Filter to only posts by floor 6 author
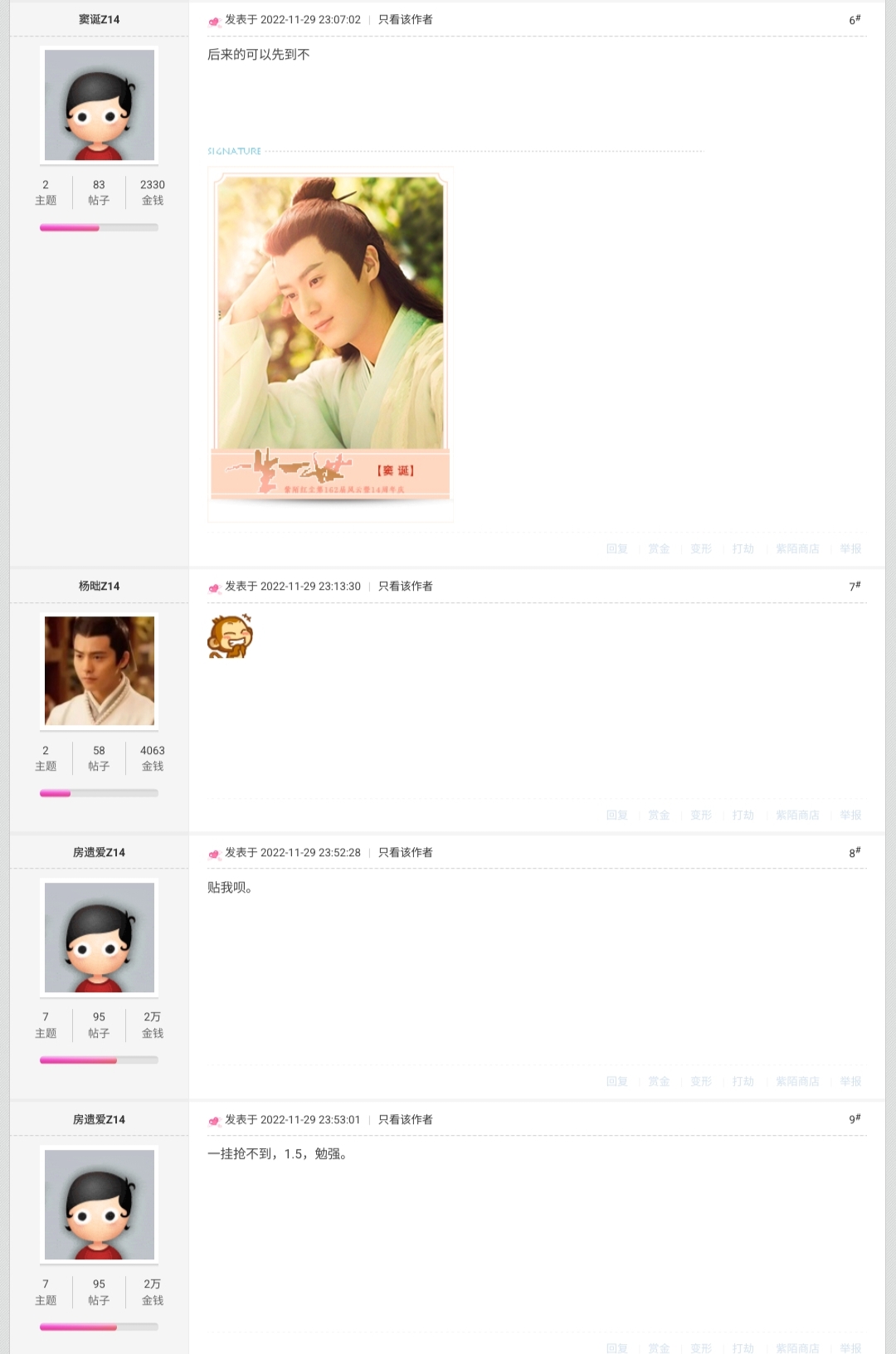896x1354 pixels. [405, 19]
